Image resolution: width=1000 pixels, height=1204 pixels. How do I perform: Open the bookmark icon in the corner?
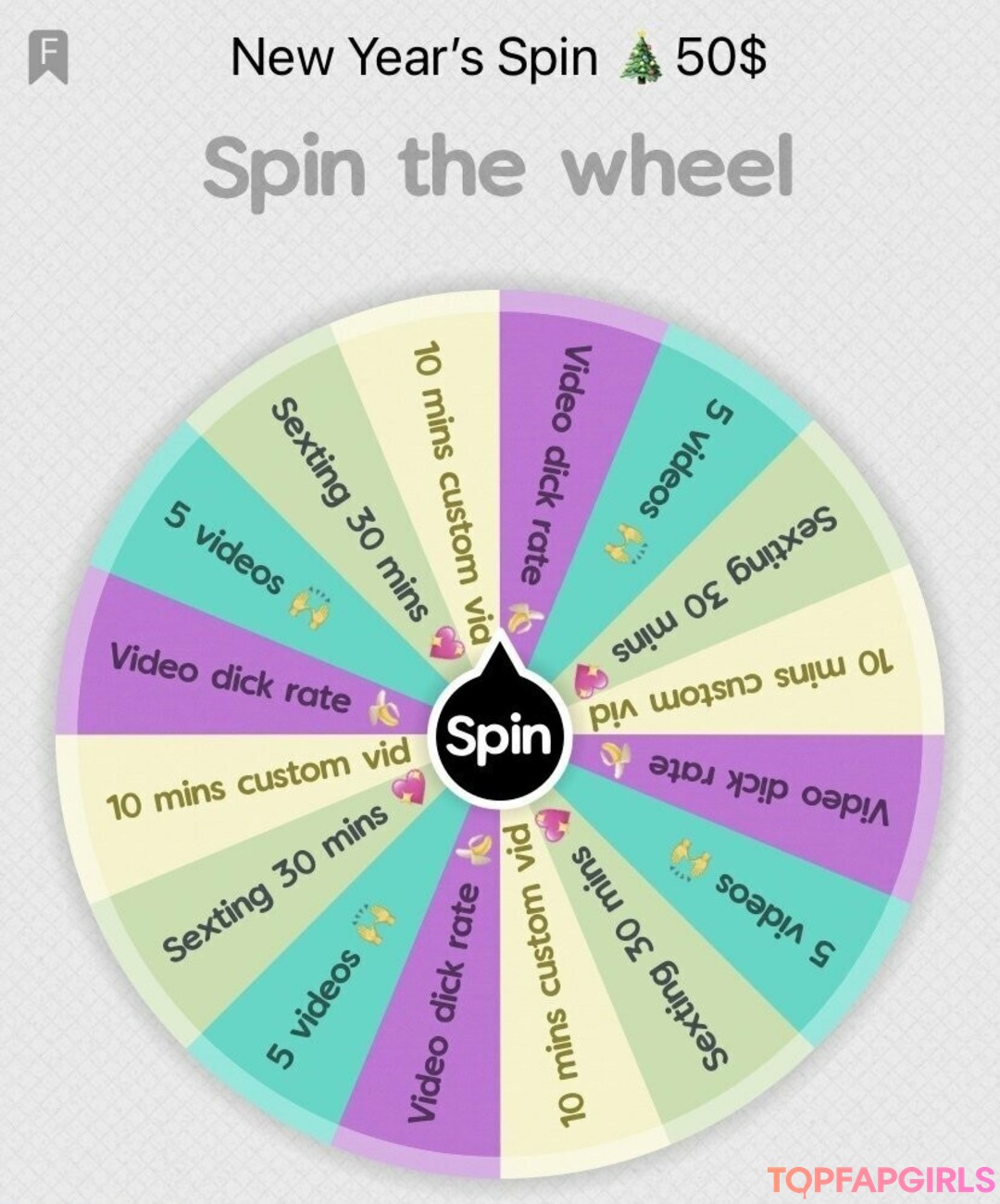coord(47,56)
